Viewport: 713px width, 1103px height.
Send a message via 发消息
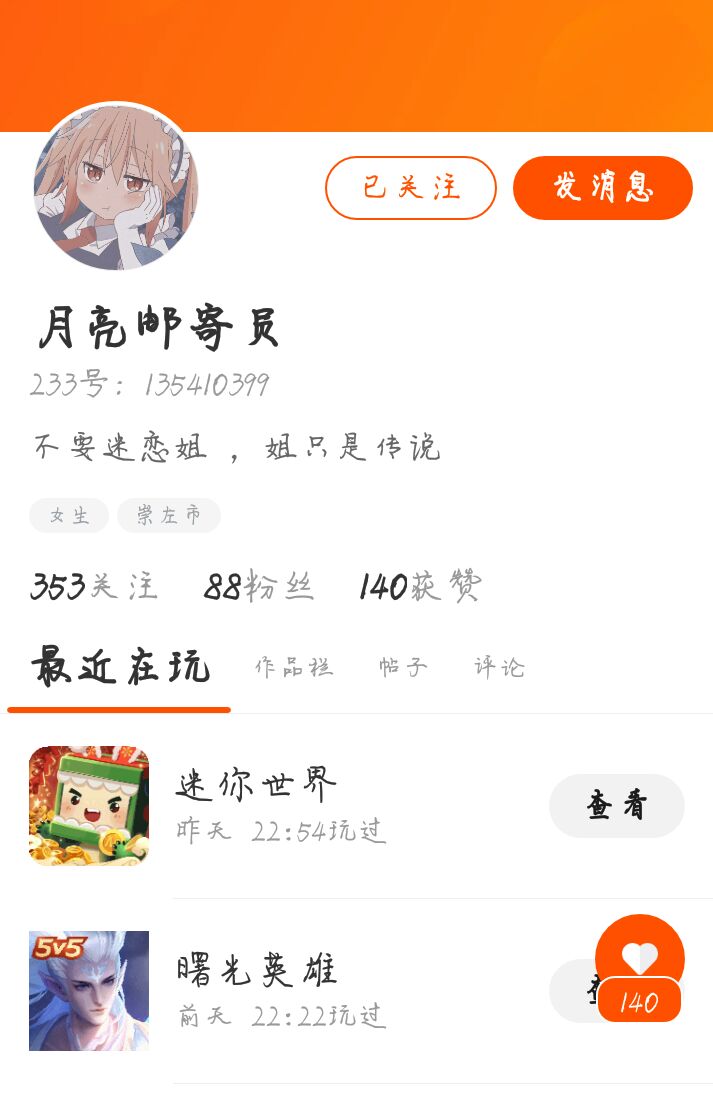[602, 188]
